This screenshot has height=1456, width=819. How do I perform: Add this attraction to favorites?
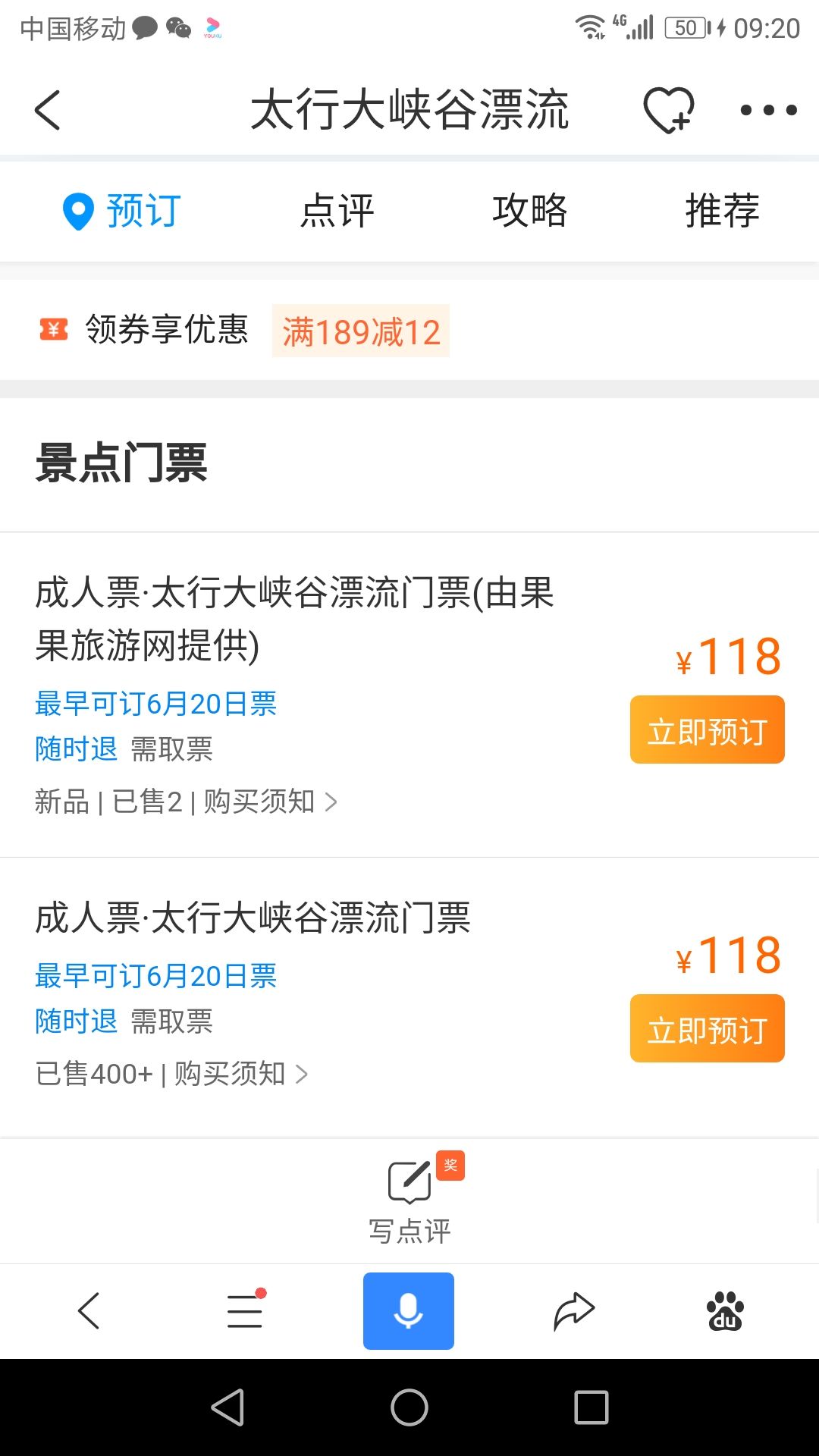(669, 110)
